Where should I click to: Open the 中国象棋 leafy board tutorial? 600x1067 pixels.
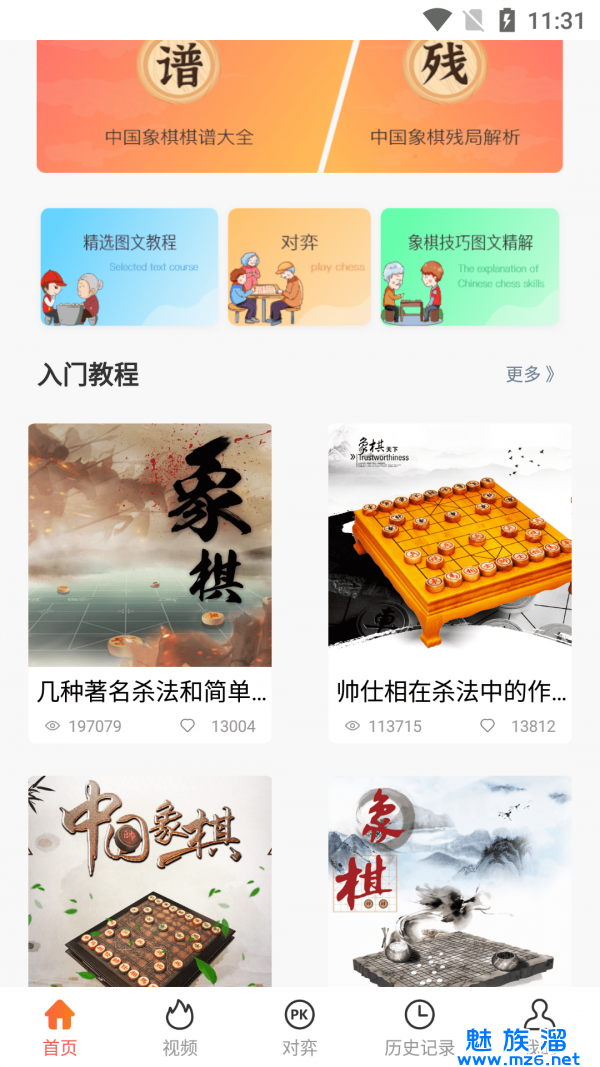pyautogui.click(x=150, y=880)
